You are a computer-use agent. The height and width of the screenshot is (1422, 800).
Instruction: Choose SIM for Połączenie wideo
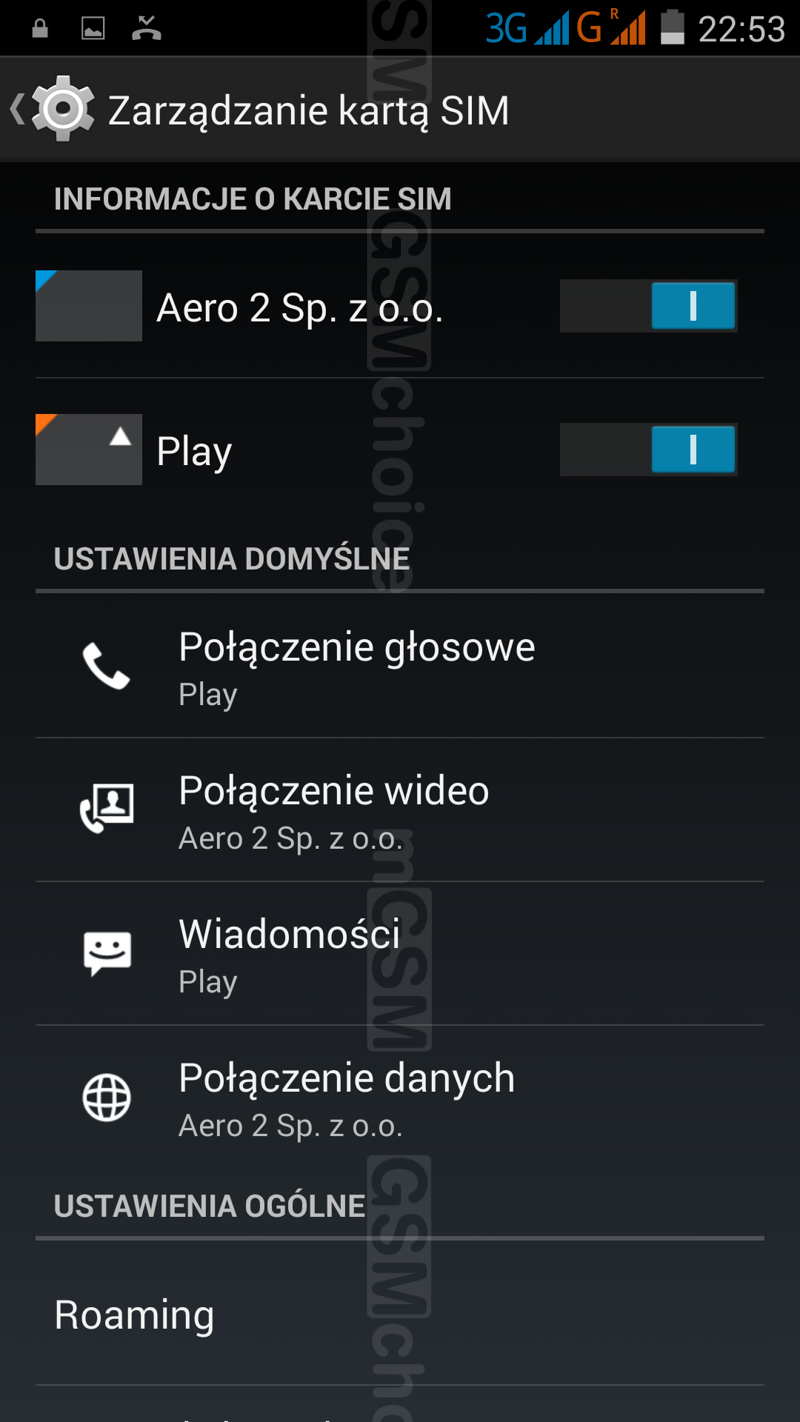[398, 811]
